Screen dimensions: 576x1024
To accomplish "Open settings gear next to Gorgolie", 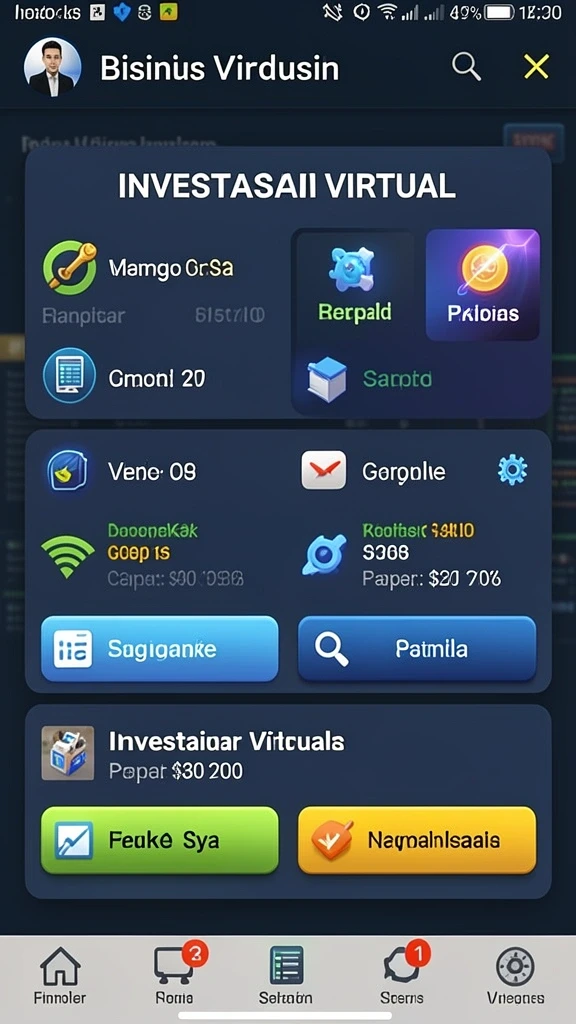I will point(513,470).
